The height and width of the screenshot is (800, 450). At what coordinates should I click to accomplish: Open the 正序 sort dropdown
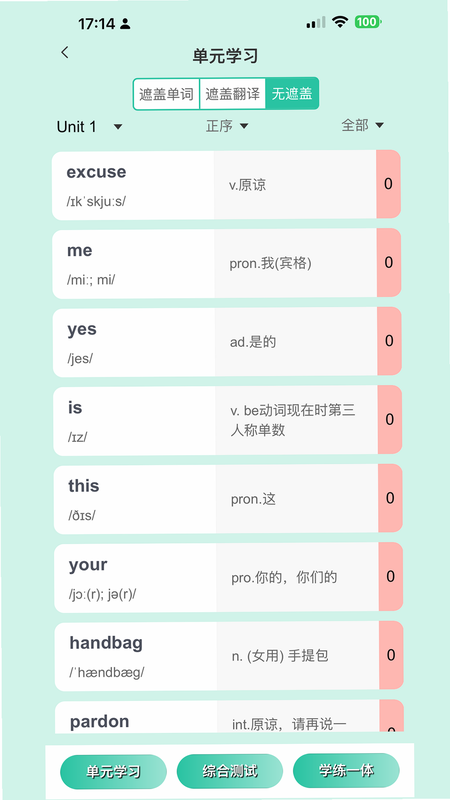[227, 126]
